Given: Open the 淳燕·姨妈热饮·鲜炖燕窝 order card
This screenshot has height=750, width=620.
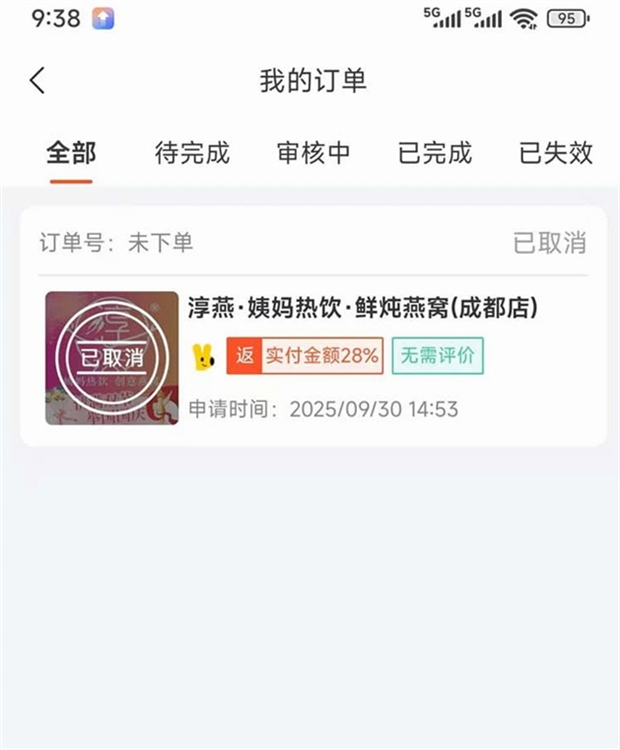Looking at the screenshot, I should [363, 308].
